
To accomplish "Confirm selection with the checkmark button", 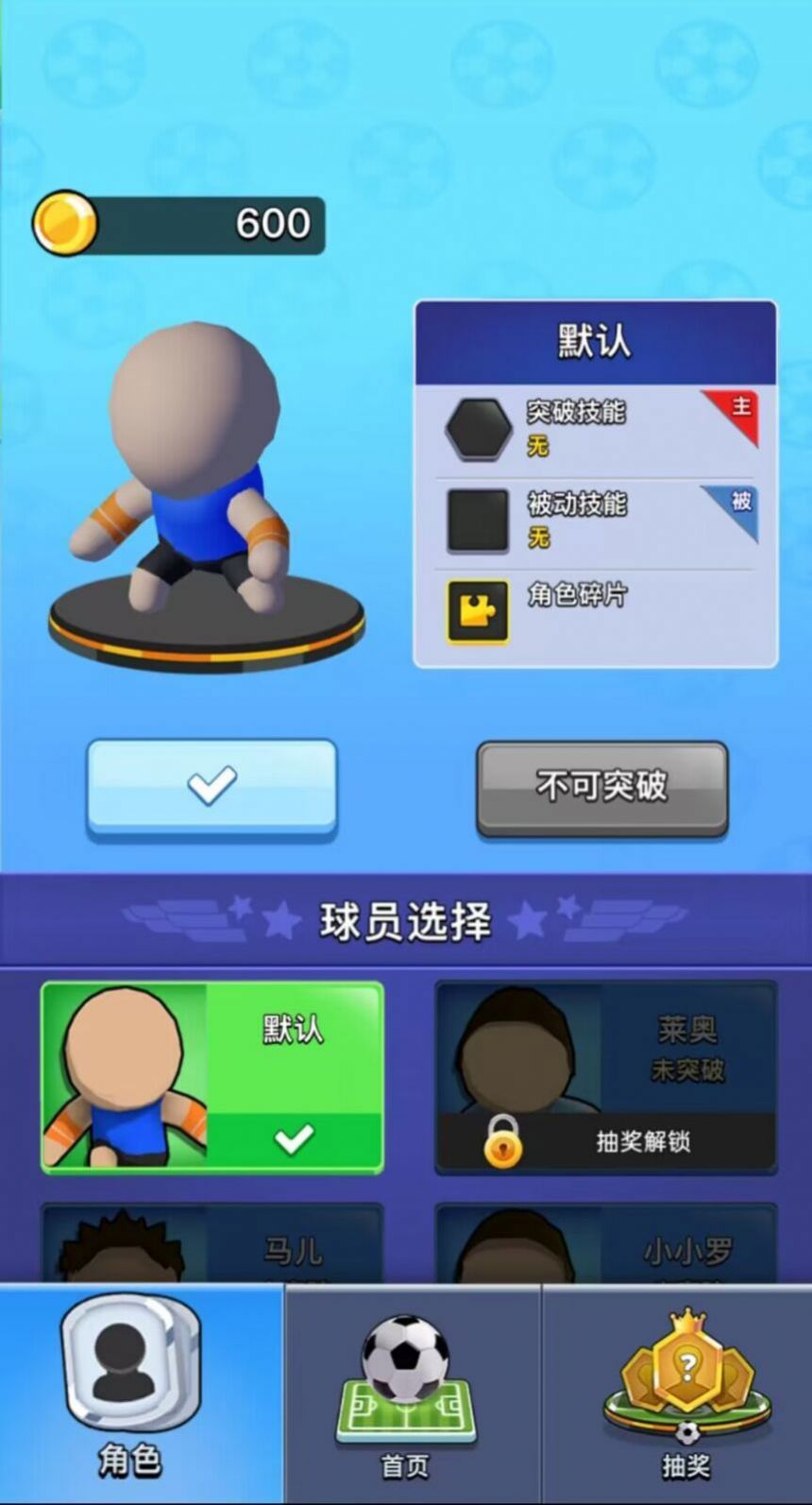I will point(211,786).
